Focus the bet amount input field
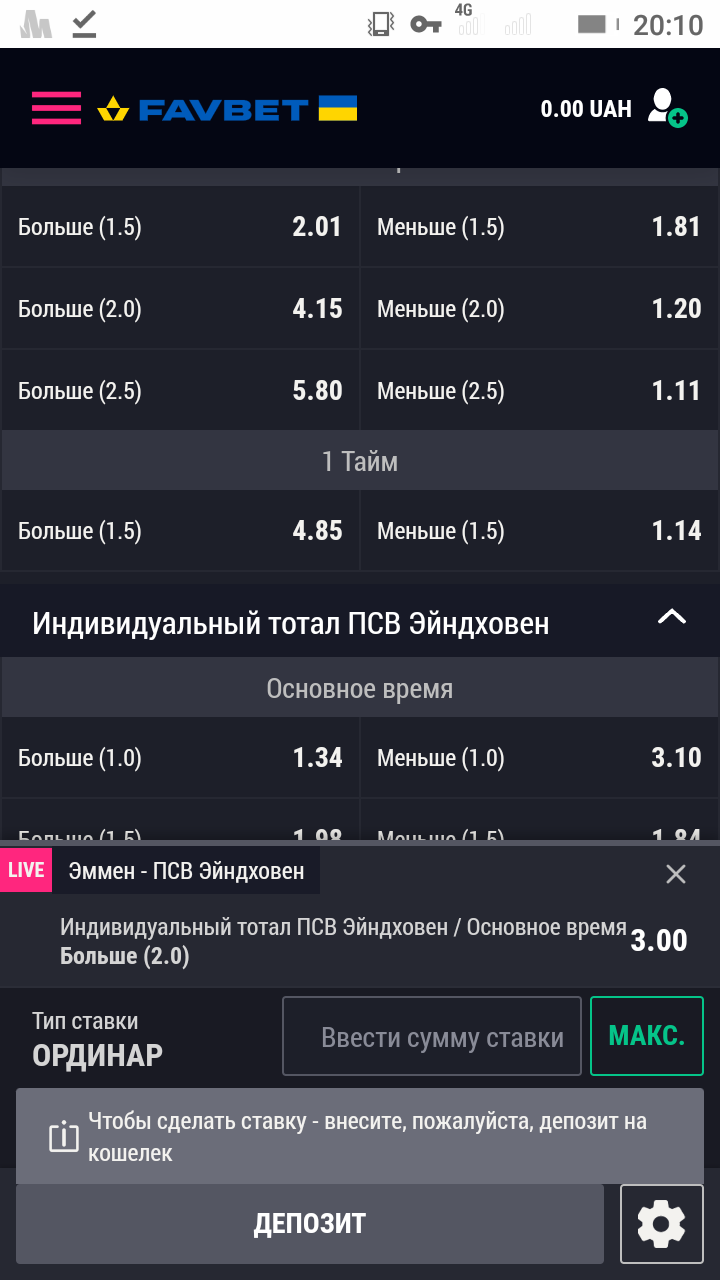720x1280 pixels. click(432, 1037)
